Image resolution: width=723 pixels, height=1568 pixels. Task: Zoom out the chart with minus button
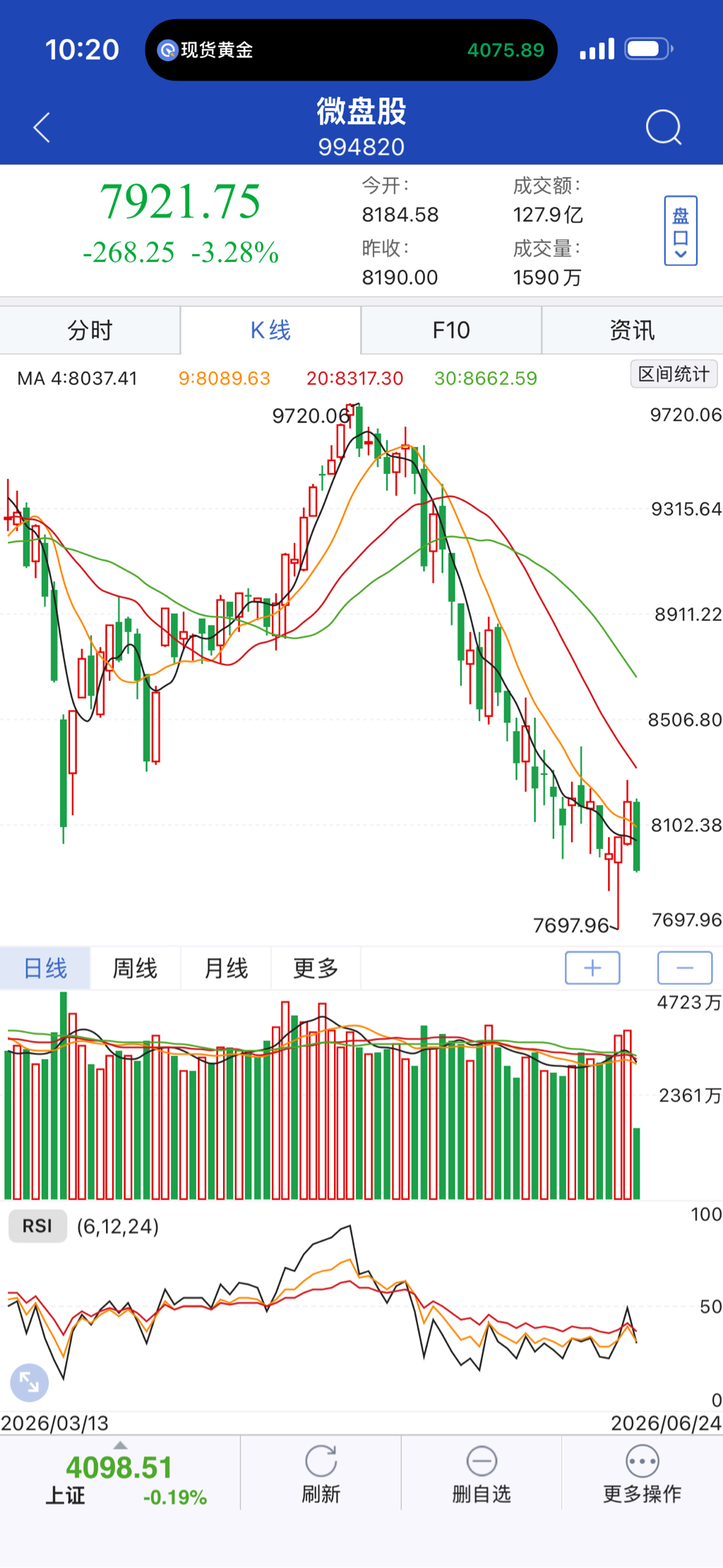coord(685,968)
